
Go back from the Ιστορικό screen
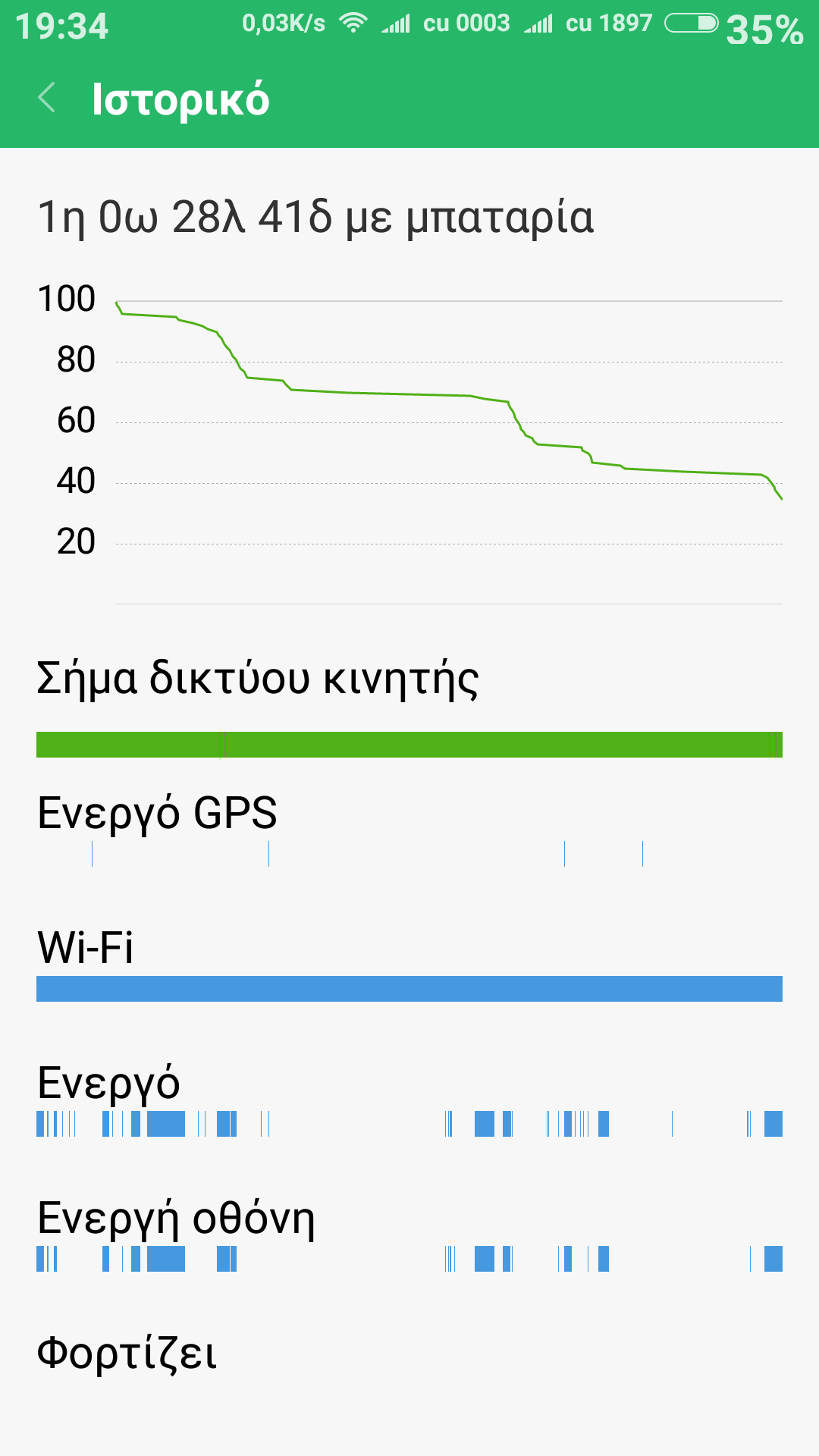pyautogui.click(x=47, y=98)
